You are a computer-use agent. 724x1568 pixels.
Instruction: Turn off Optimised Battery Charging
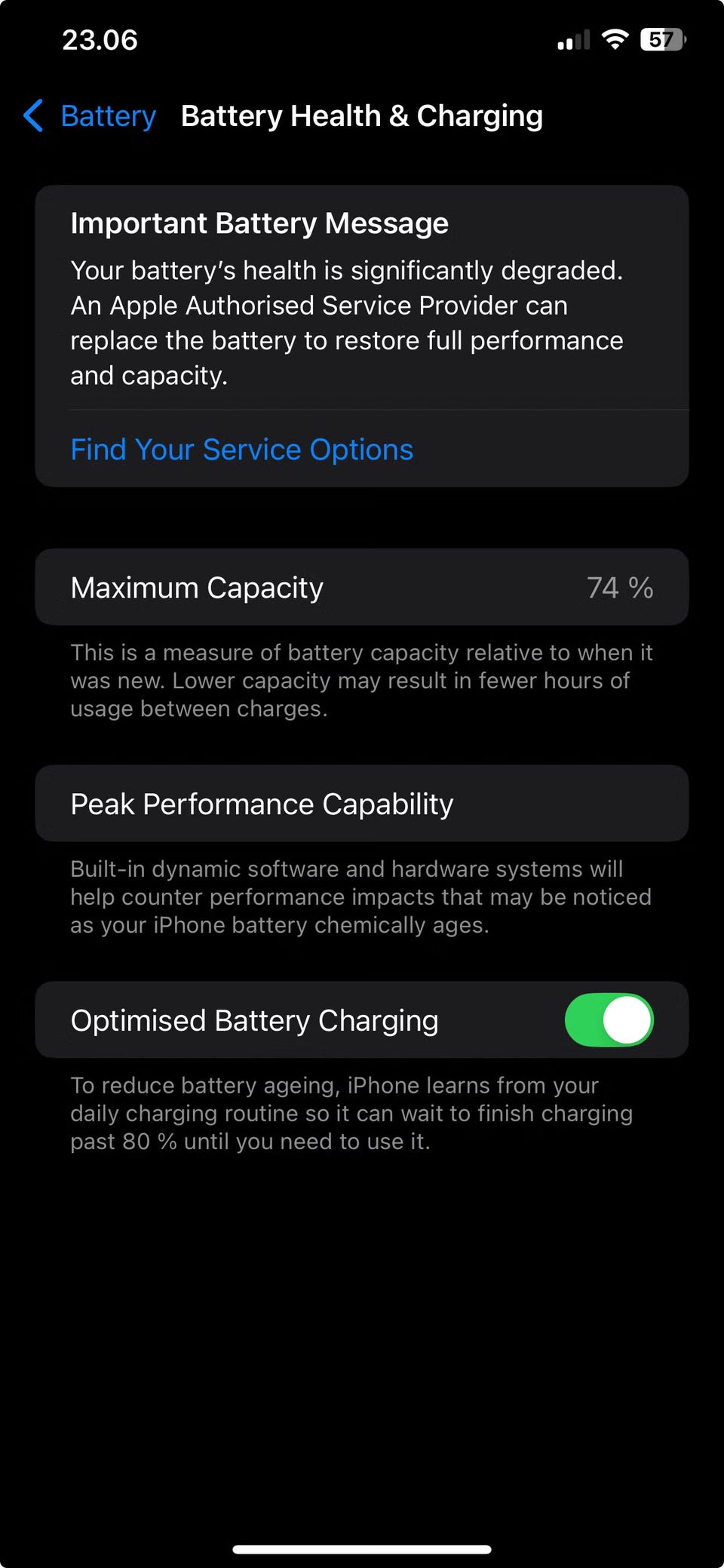[x=609, y=1020]
